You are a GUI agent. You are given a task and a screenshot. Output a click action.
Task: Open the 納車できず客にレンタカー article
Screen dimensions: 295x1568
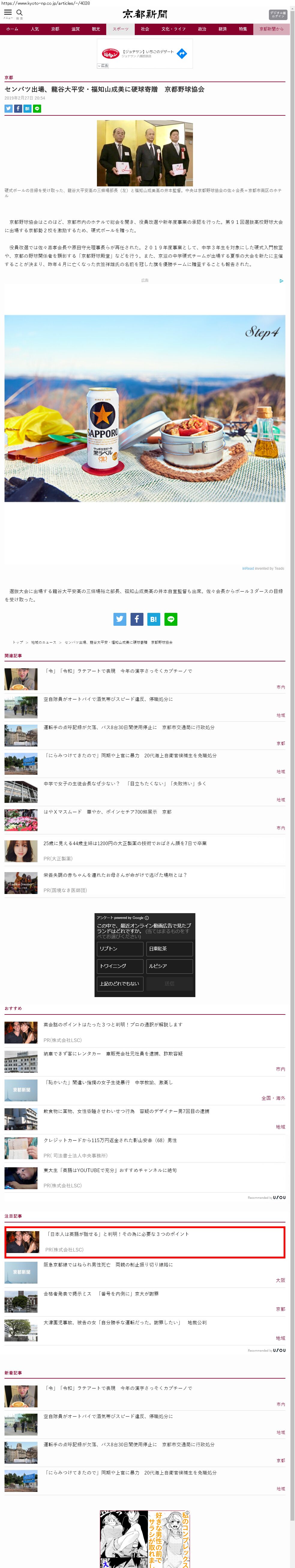click(113, 1054)
